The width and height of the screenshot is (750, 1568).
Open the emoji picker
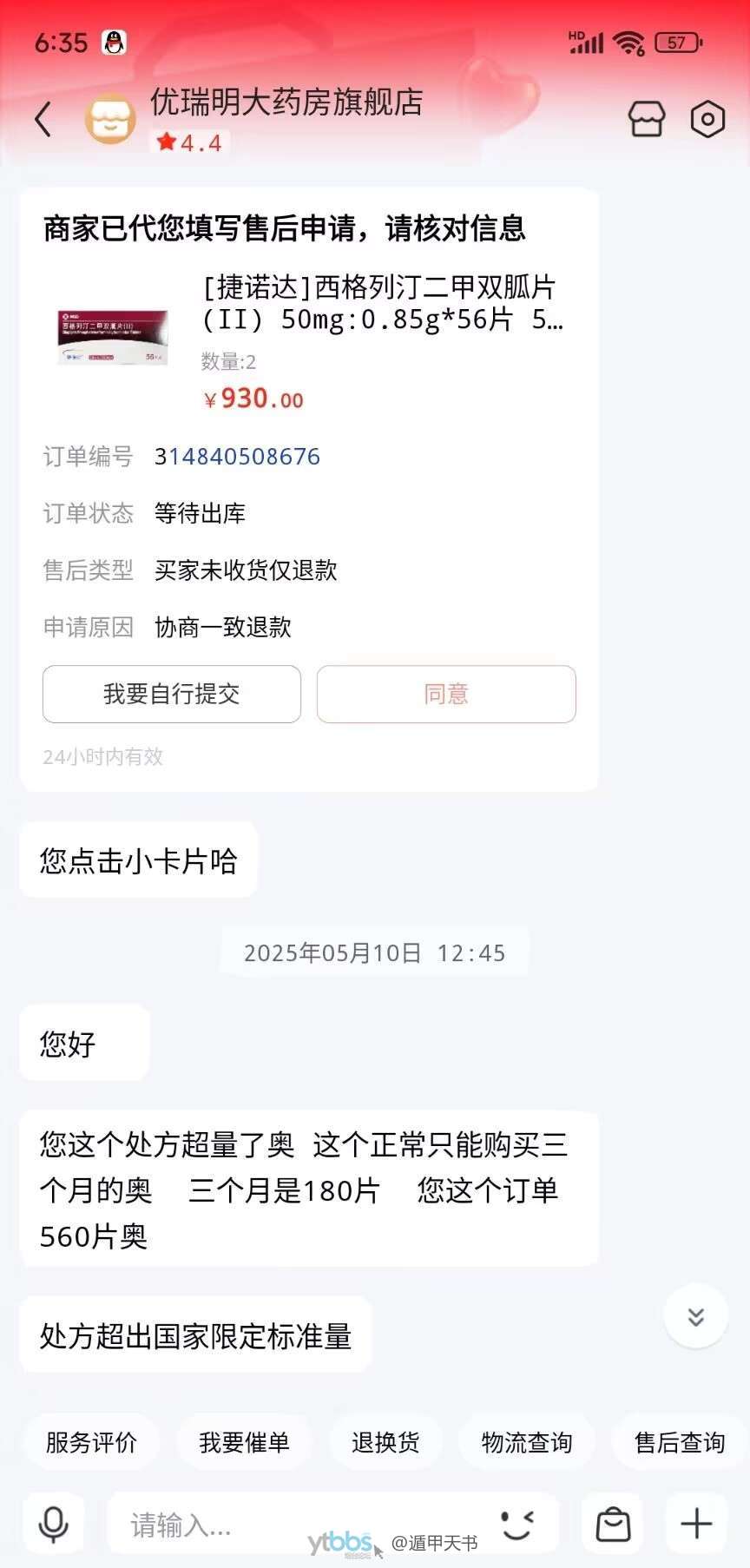[x=517, y=1524]
